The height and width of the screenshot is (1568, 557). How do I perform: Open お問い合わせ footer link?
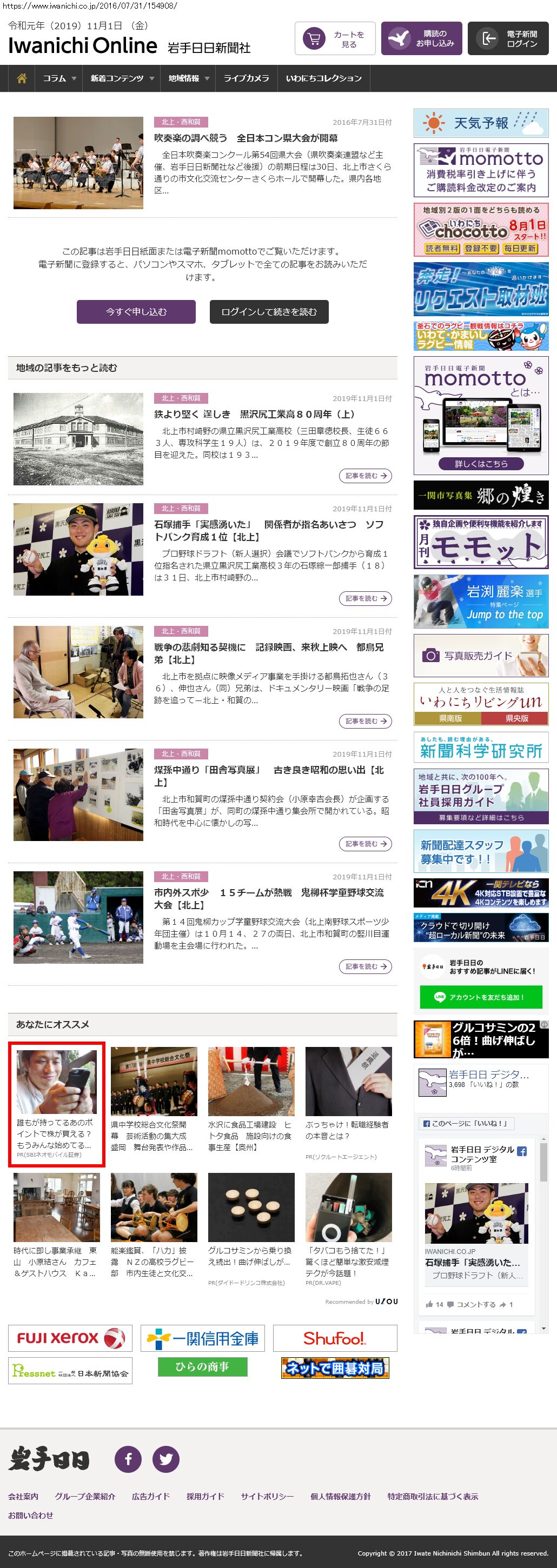(x=30, y=1515)
